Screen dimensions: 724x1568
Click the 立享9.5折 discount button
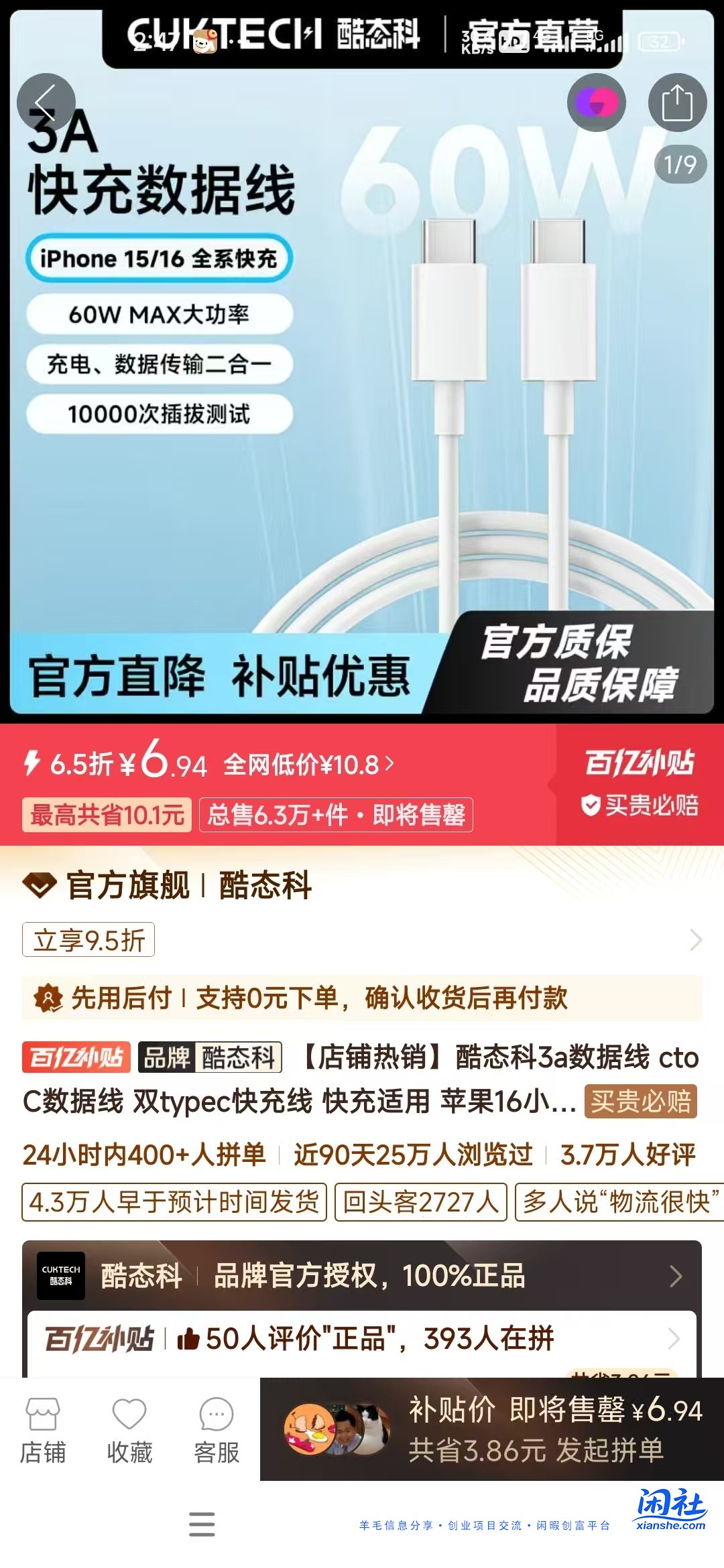(89, 940)
